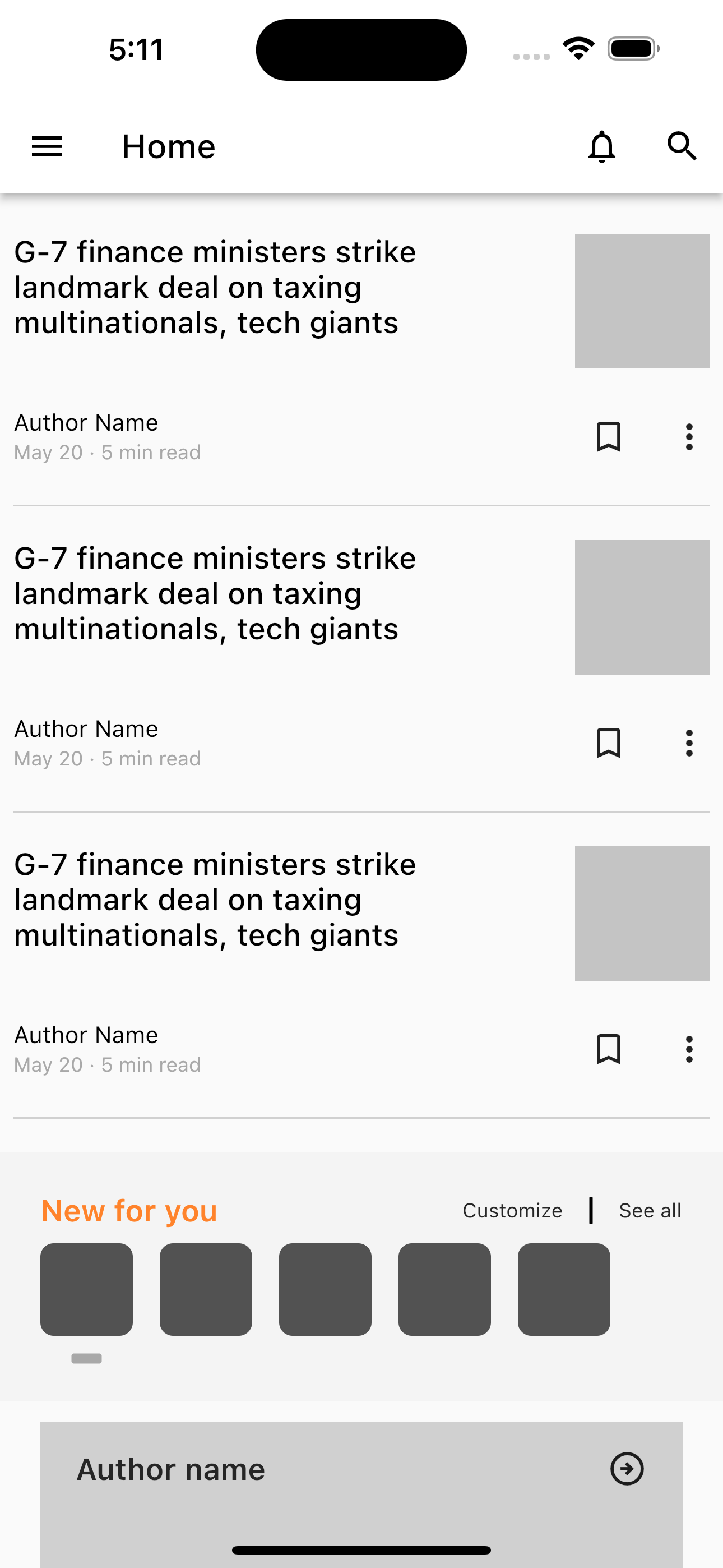The height and width of the screenshot is (1568, 723).
Task: Open the notifications bell
Action: tap(602, 147)
